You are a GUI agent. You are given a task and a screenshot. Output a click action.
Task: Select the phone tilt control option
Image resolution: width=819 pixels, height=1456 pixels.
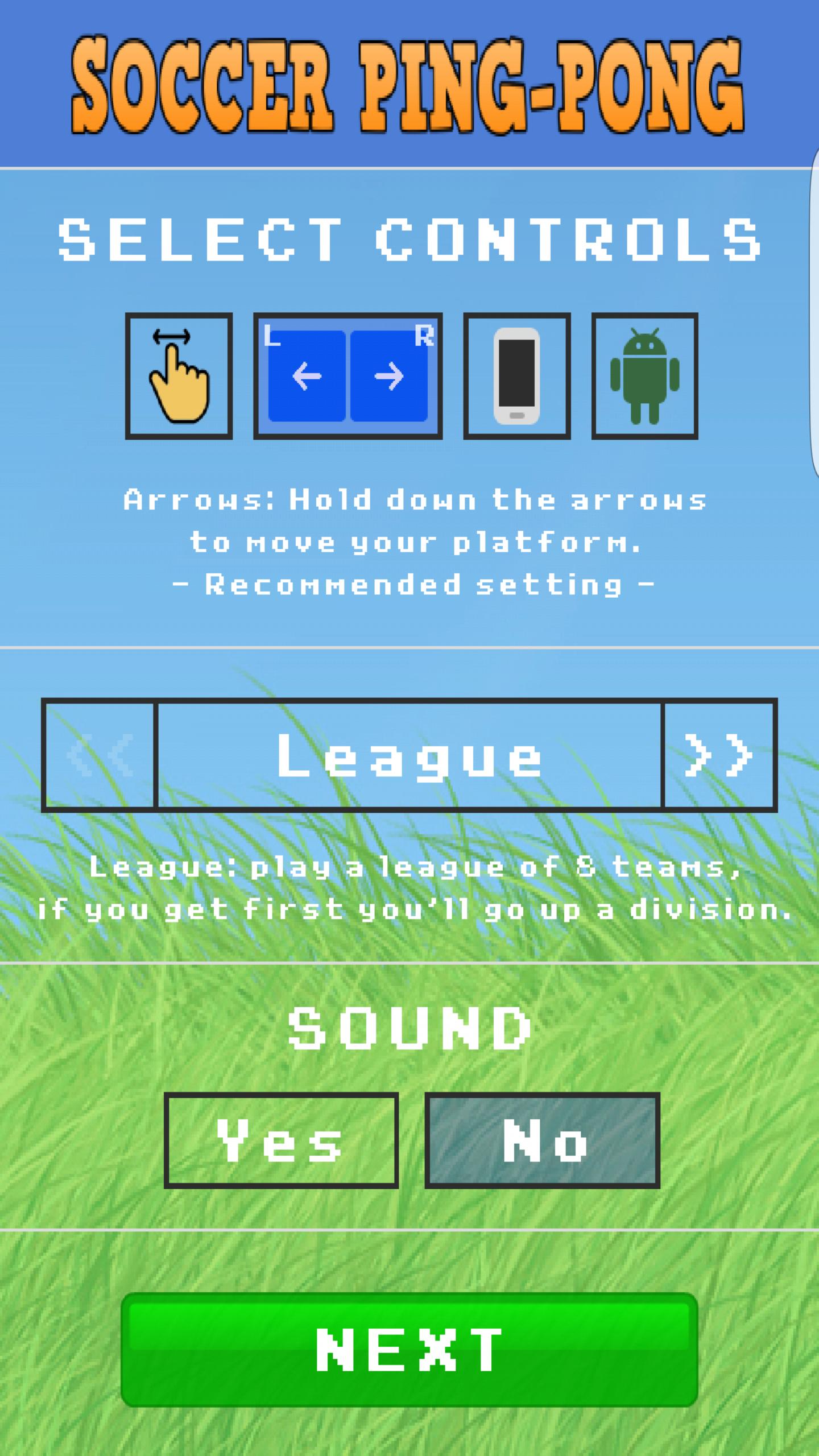click(516, 376)
